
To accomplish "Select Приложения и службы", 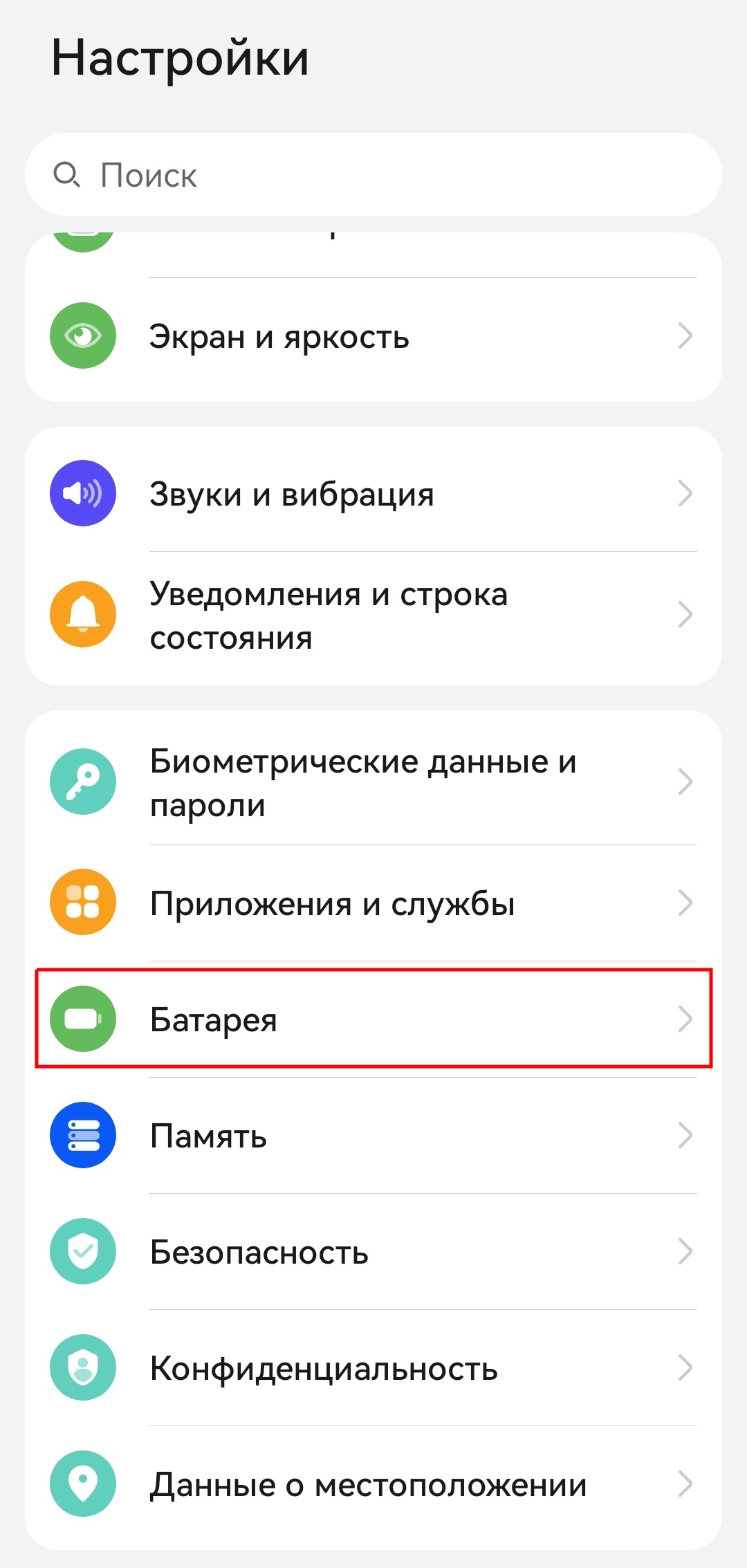I will click(373, 903).
